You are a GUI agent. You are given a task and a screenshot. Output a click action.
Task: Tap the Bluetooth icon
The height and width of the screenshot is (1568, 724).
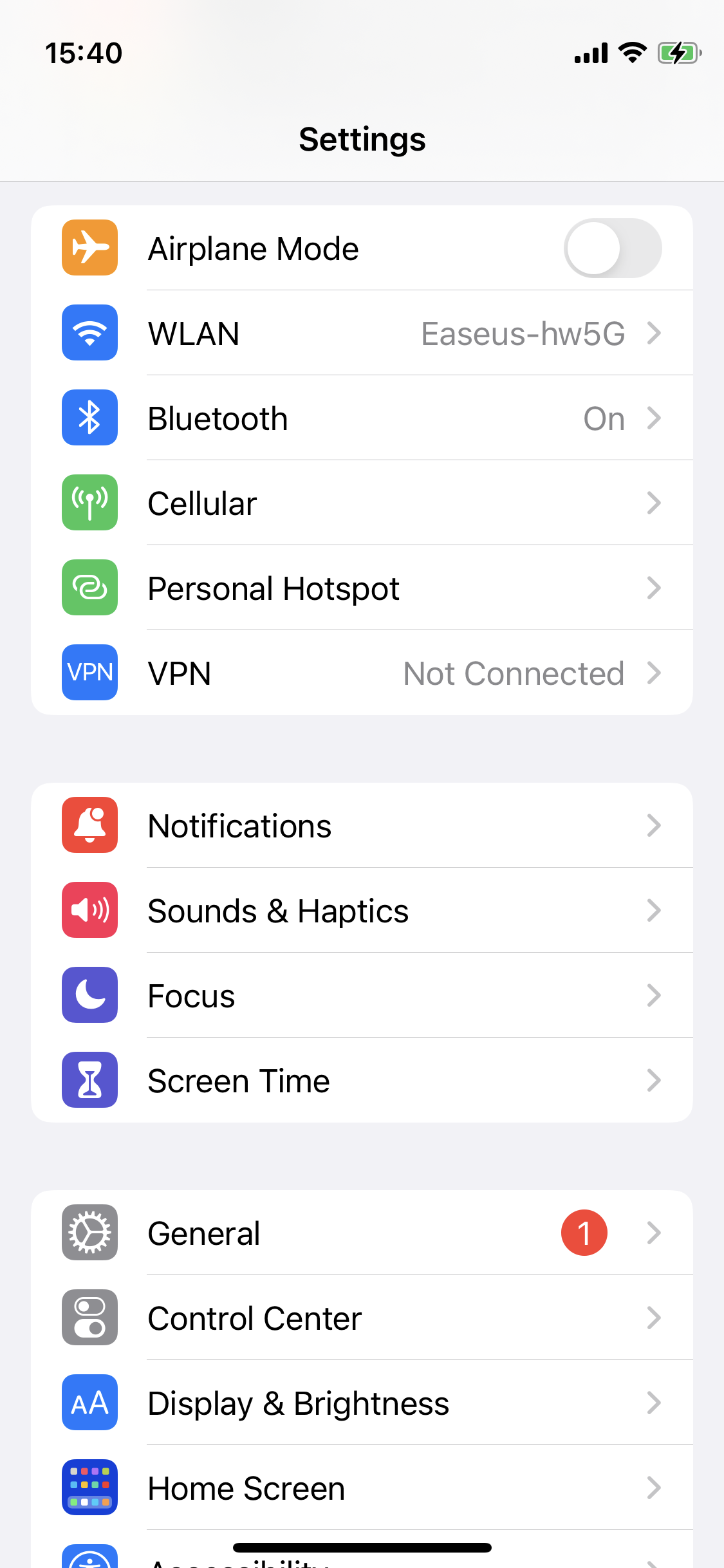[89, 417]
